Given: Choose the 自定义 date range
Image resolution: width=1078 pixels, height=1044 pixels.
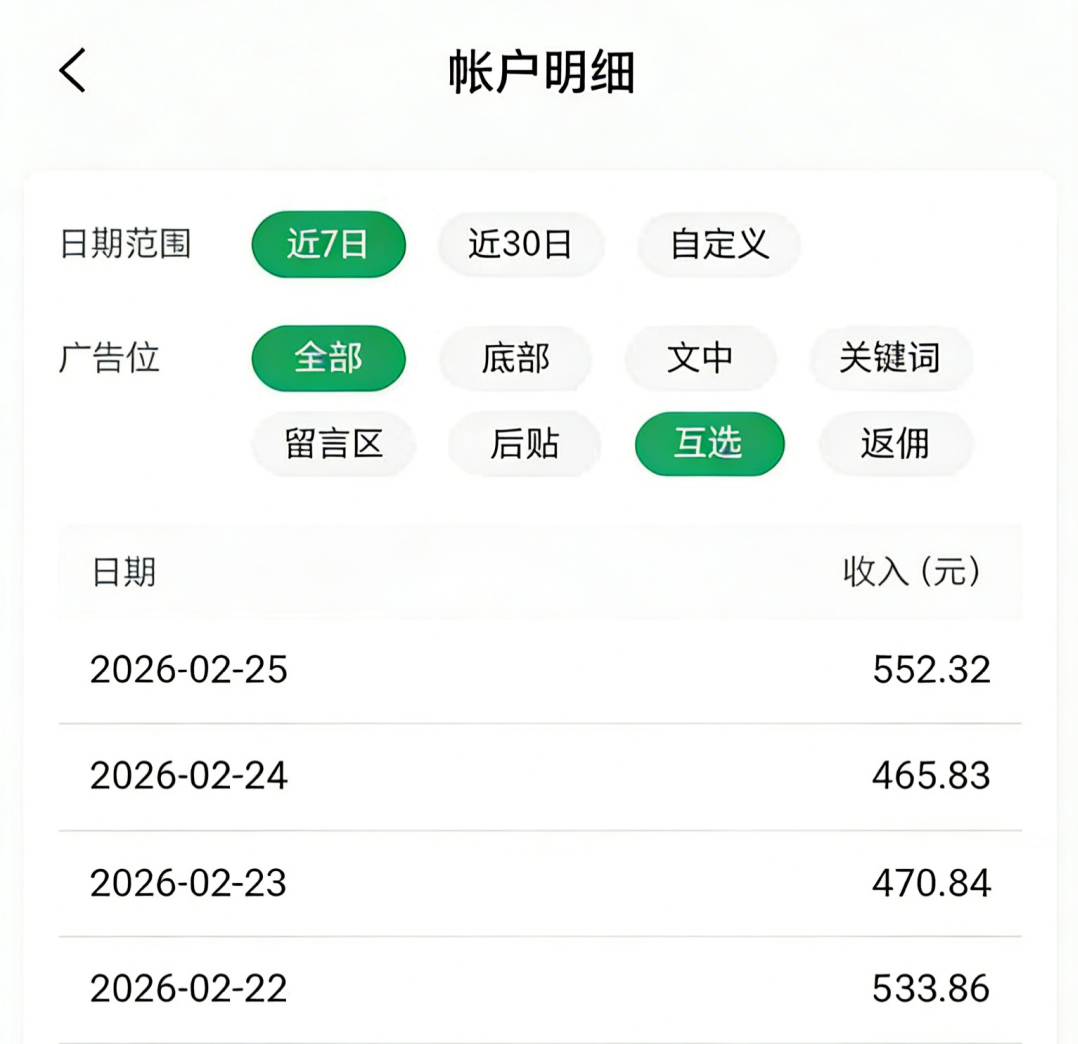Looking at the screenshot, I should [x=719, y=244].
